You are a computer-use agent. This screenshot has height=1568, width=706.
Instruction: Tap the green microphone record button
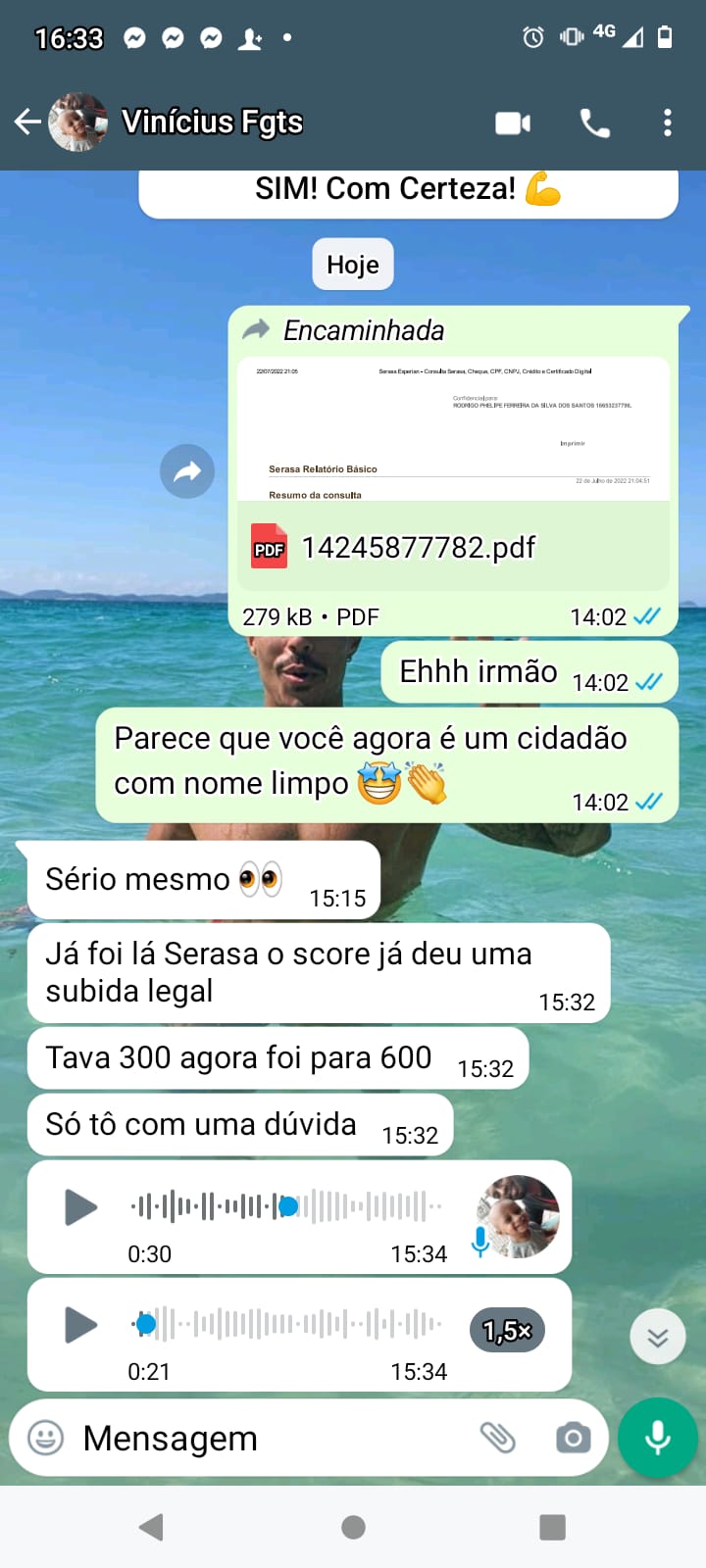657,1438
